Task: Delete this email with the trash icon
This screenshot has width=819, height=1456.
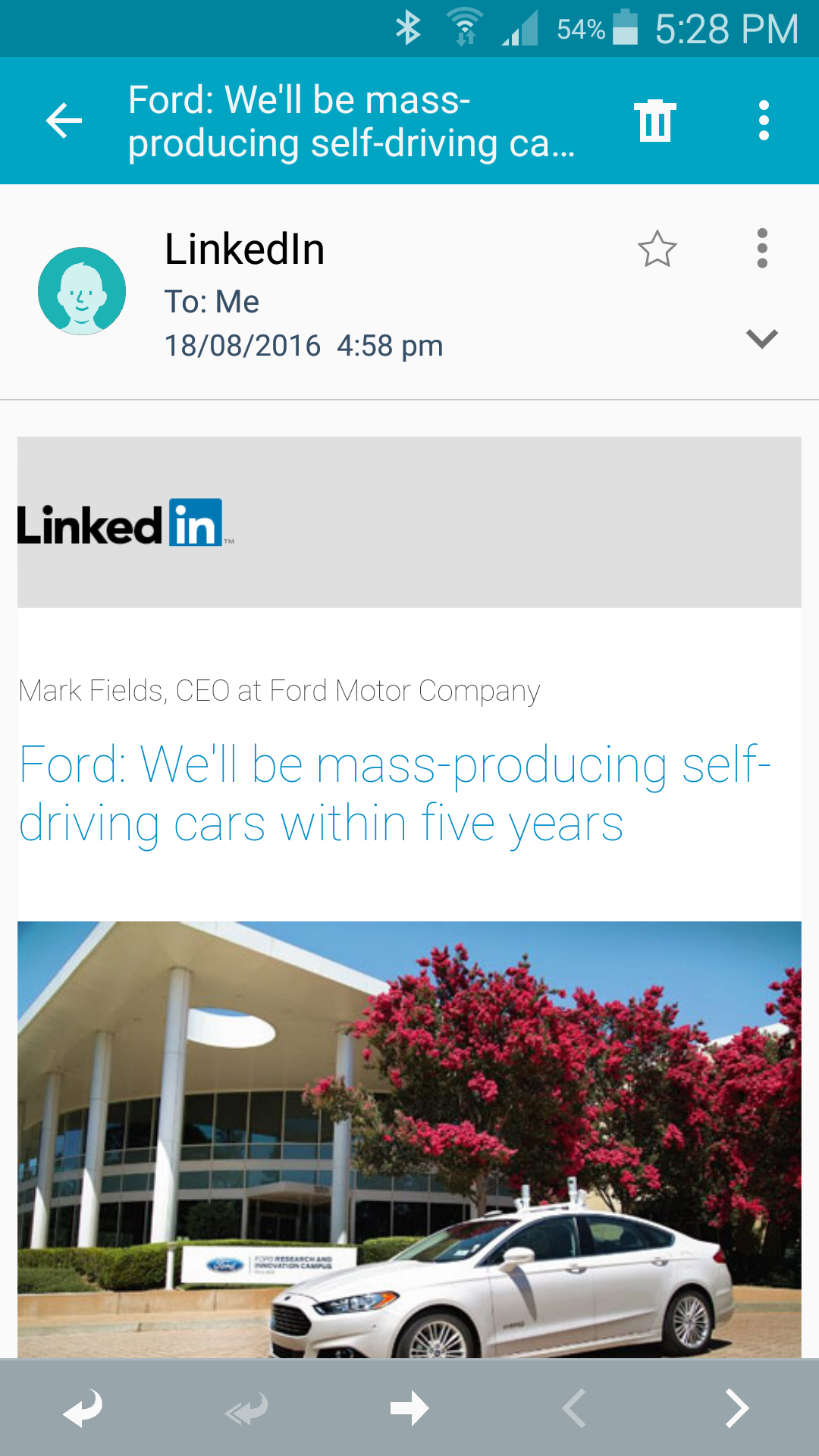Action: tap(655, 121)
